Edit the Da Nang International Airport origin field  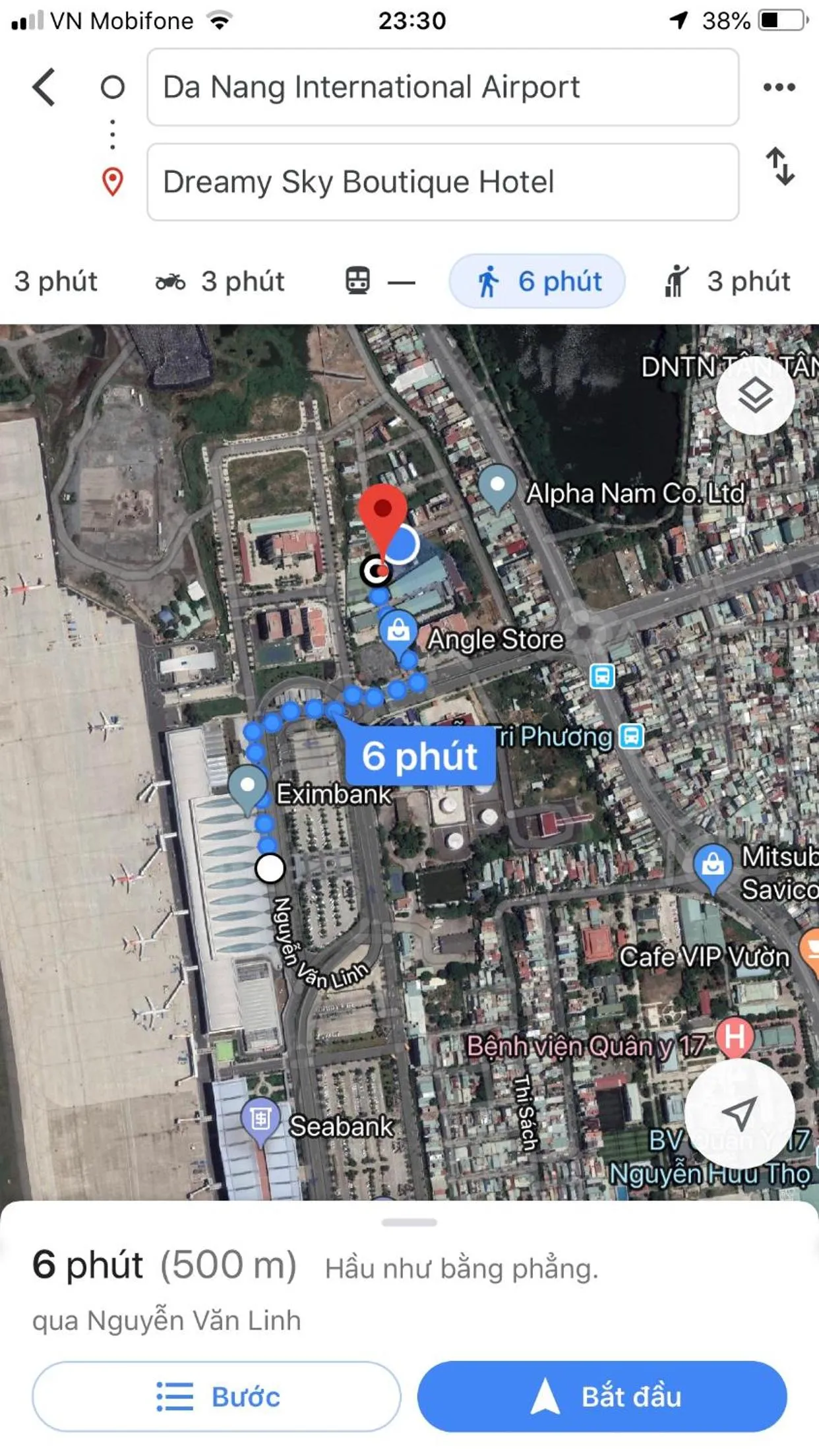(442, 87)
